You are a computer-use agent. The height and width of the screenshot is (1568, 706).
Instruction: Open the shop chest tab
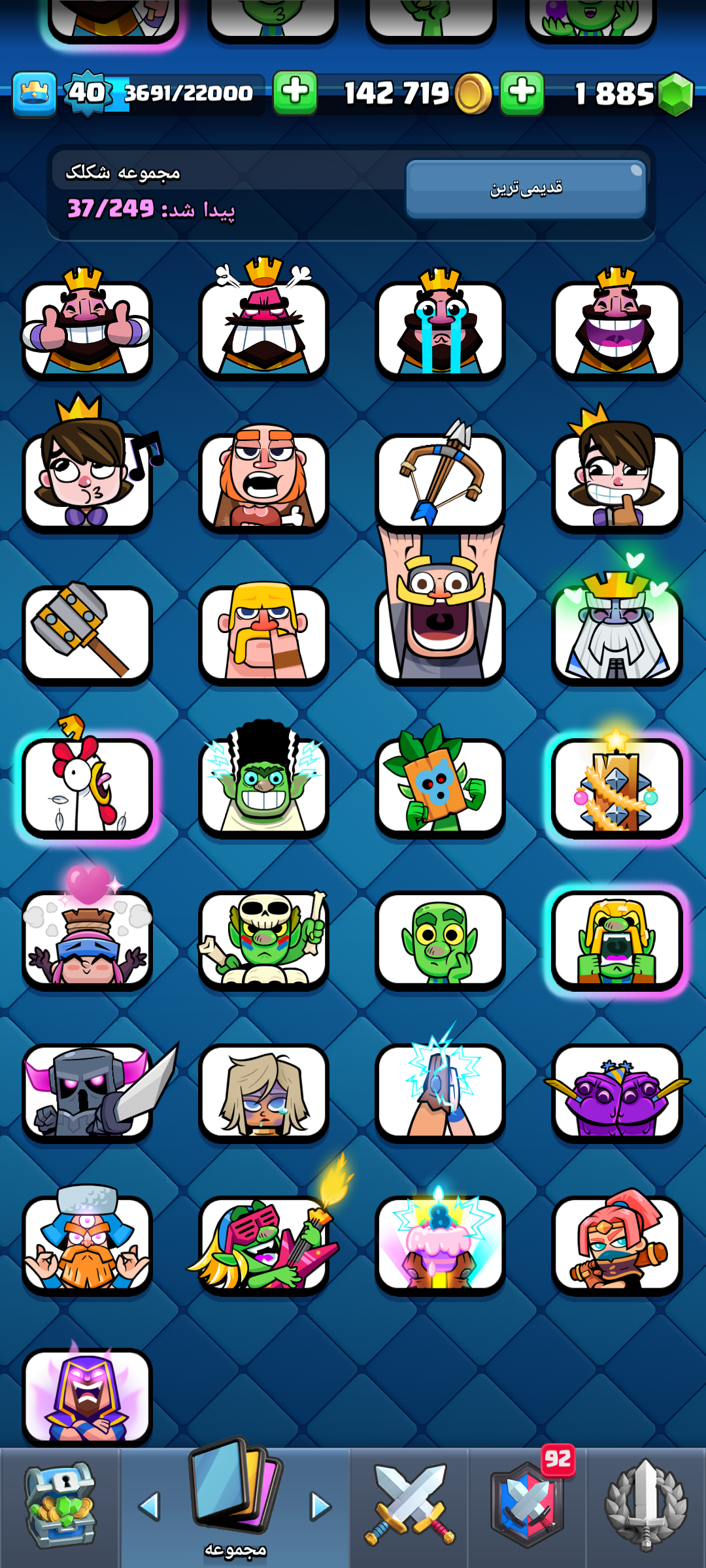59,1506
